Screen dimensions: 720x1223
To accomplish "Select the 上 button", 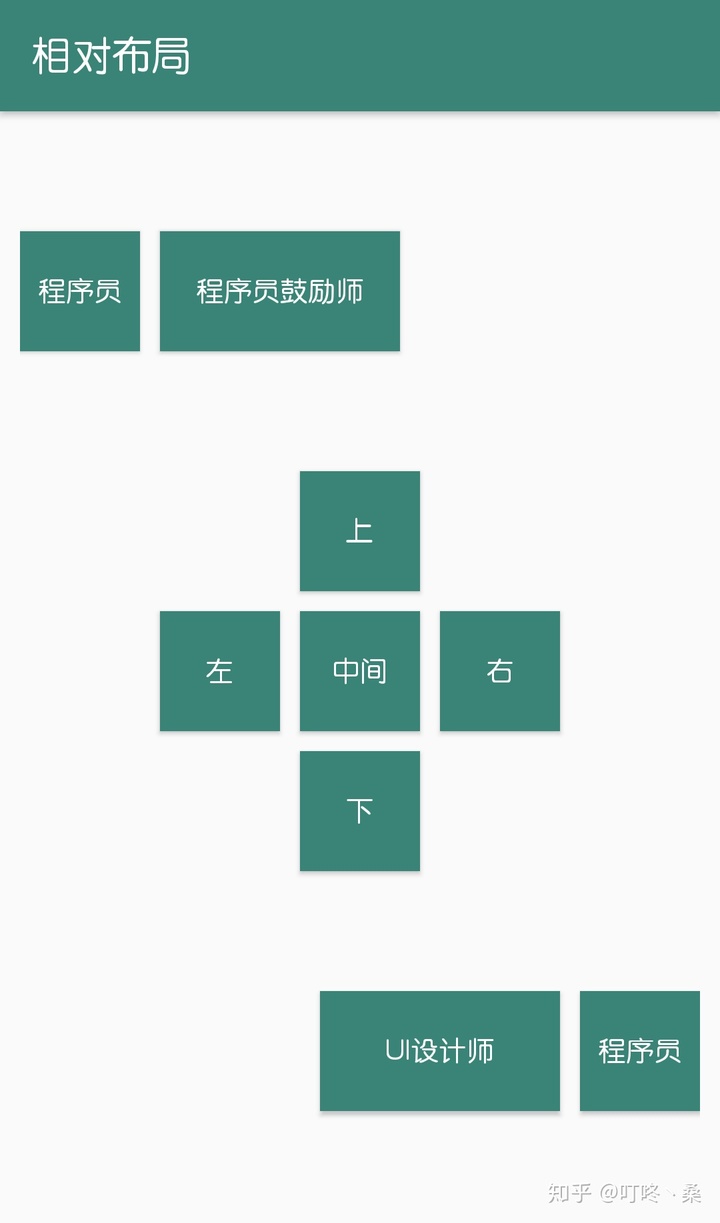I will coord(360,531).
